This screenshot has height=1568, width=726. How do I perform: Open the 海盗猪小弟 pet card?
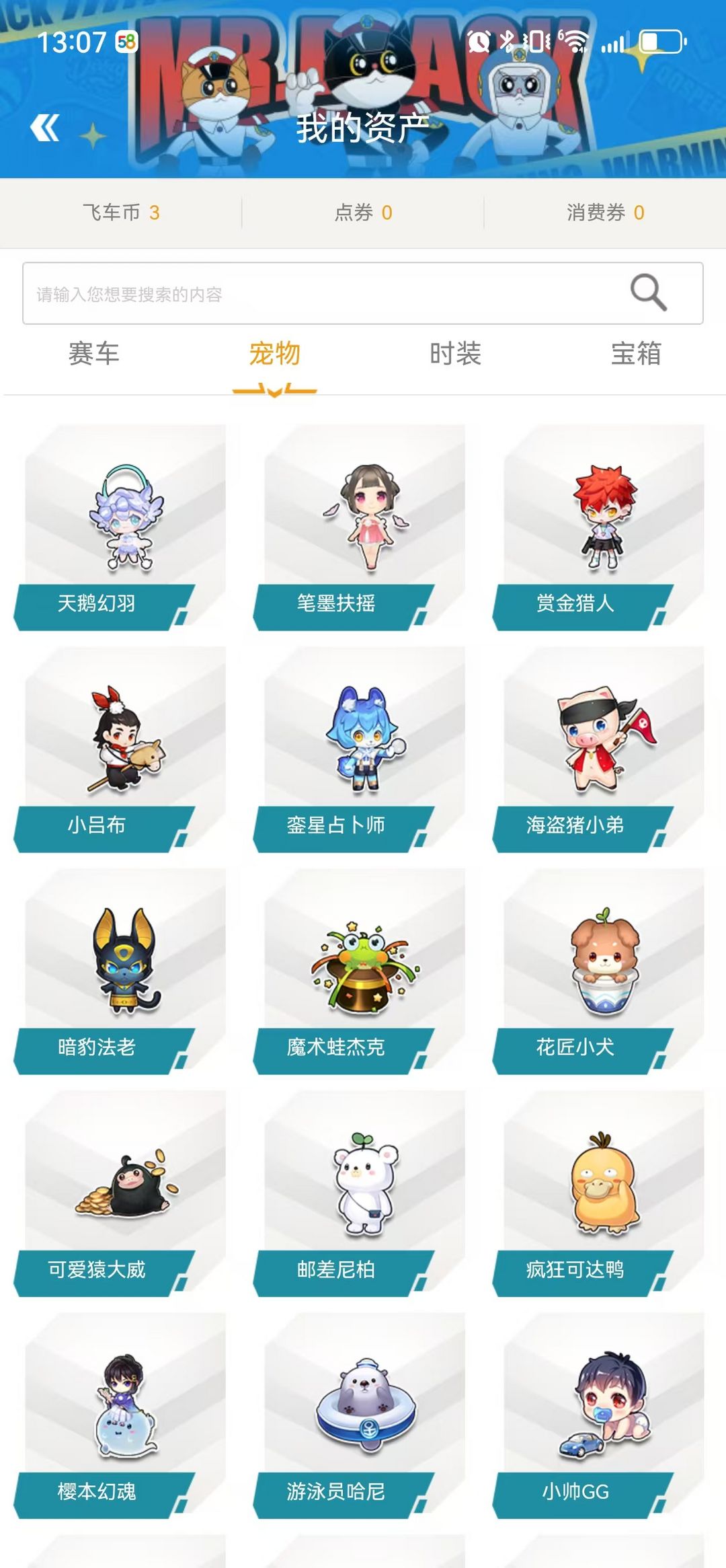point(599,749)
